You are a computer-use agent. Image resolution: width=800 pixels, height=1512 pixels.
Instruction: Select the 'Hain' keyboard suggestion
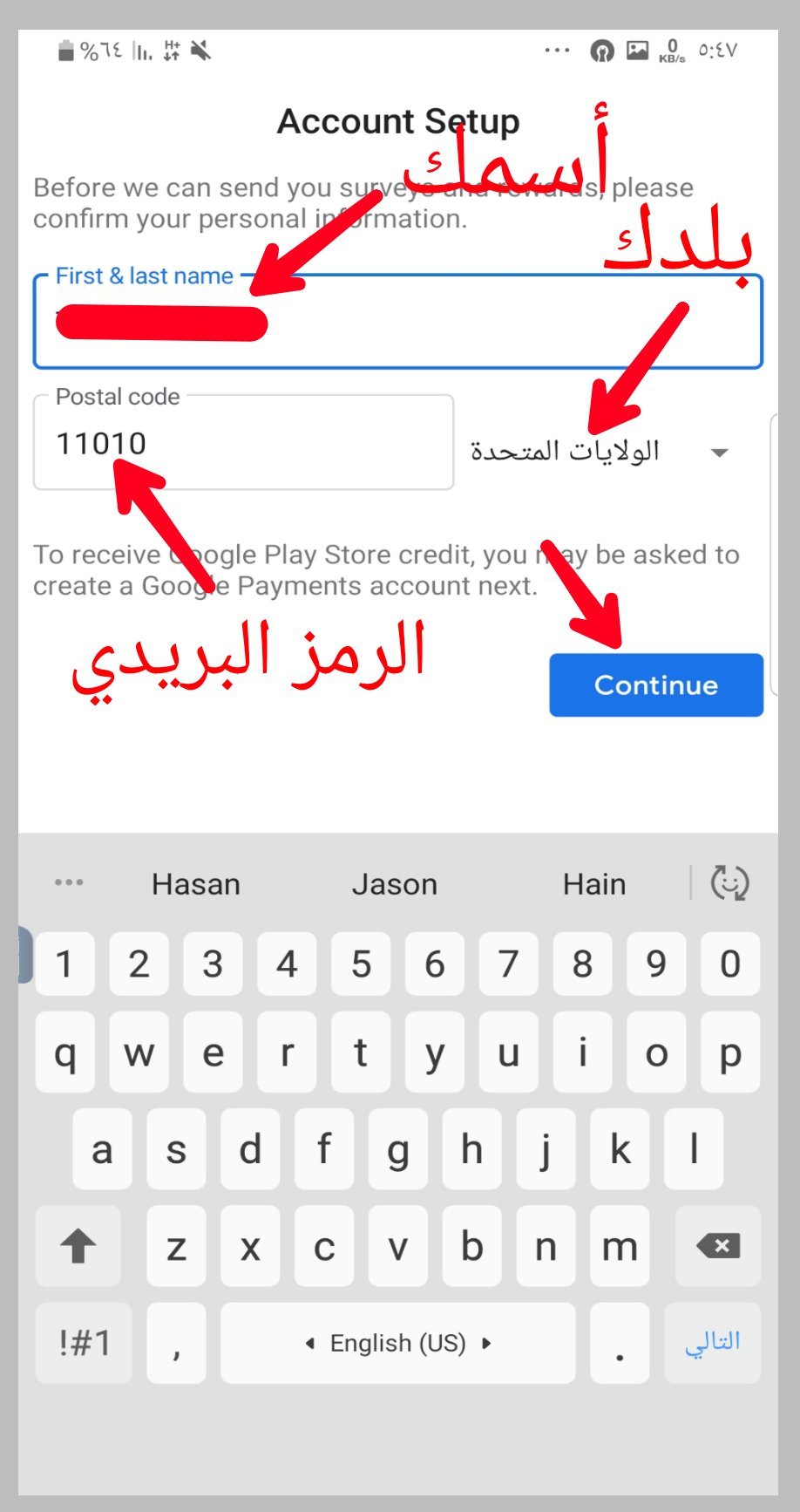pos(594,884)
